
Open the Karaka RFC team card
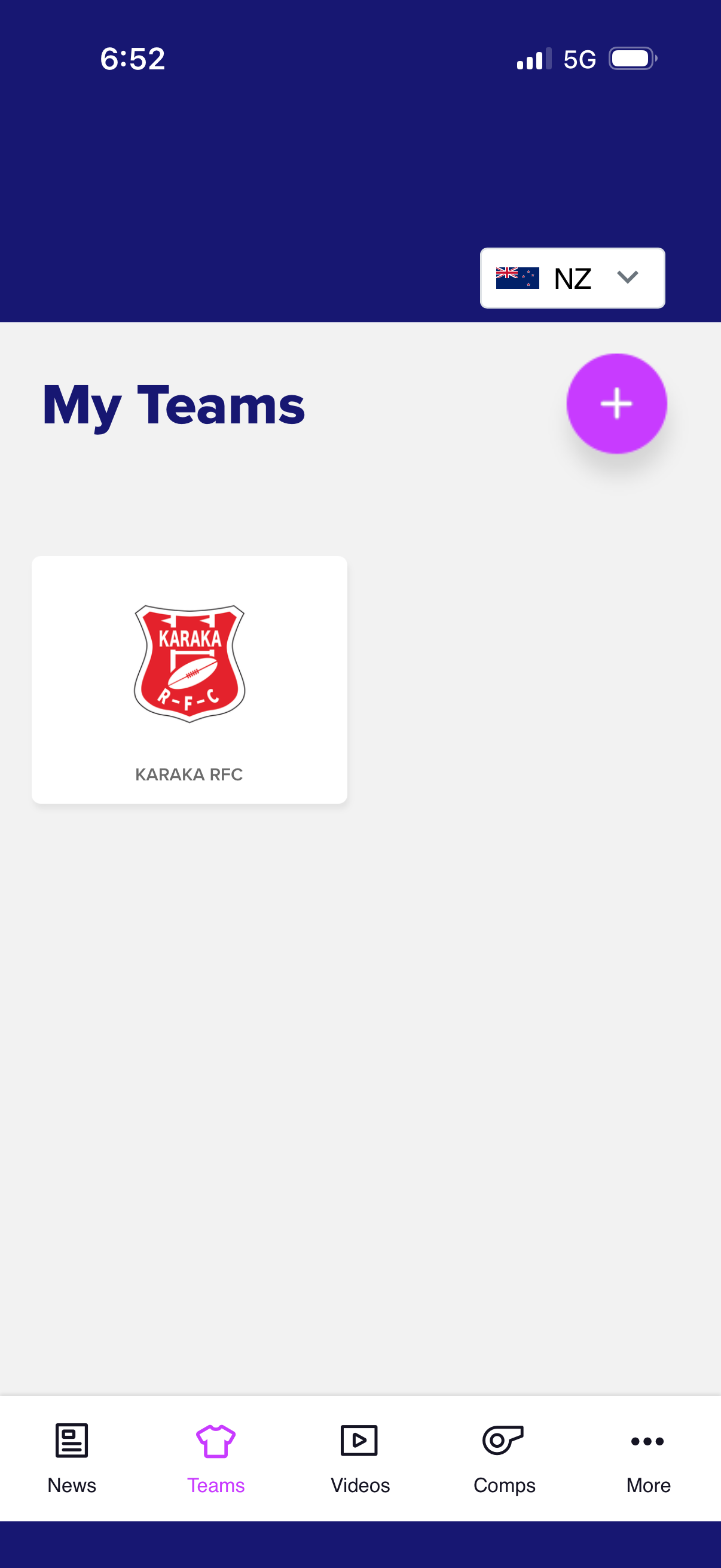[x=190, y=679]
